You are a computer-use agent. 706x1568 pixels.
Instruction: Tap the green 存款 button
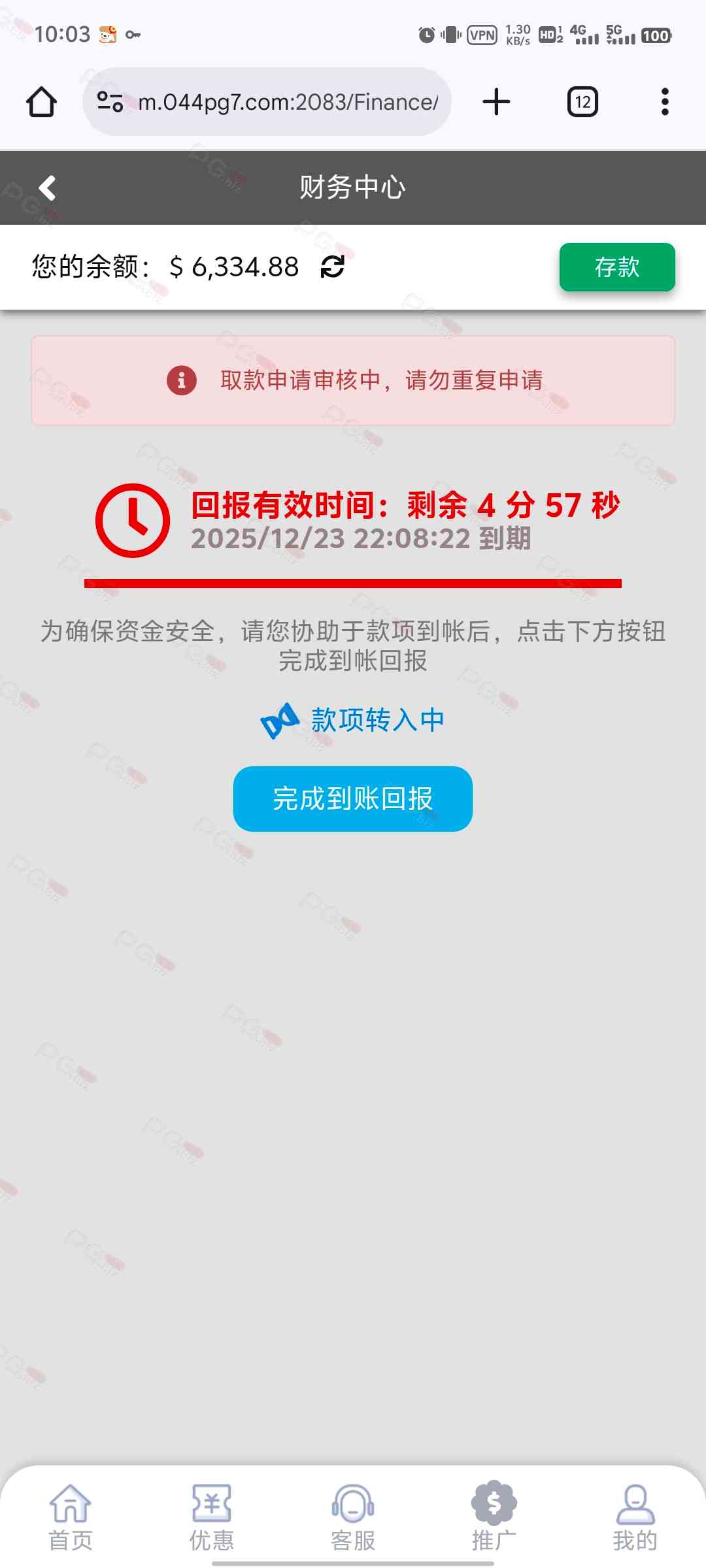616,267
